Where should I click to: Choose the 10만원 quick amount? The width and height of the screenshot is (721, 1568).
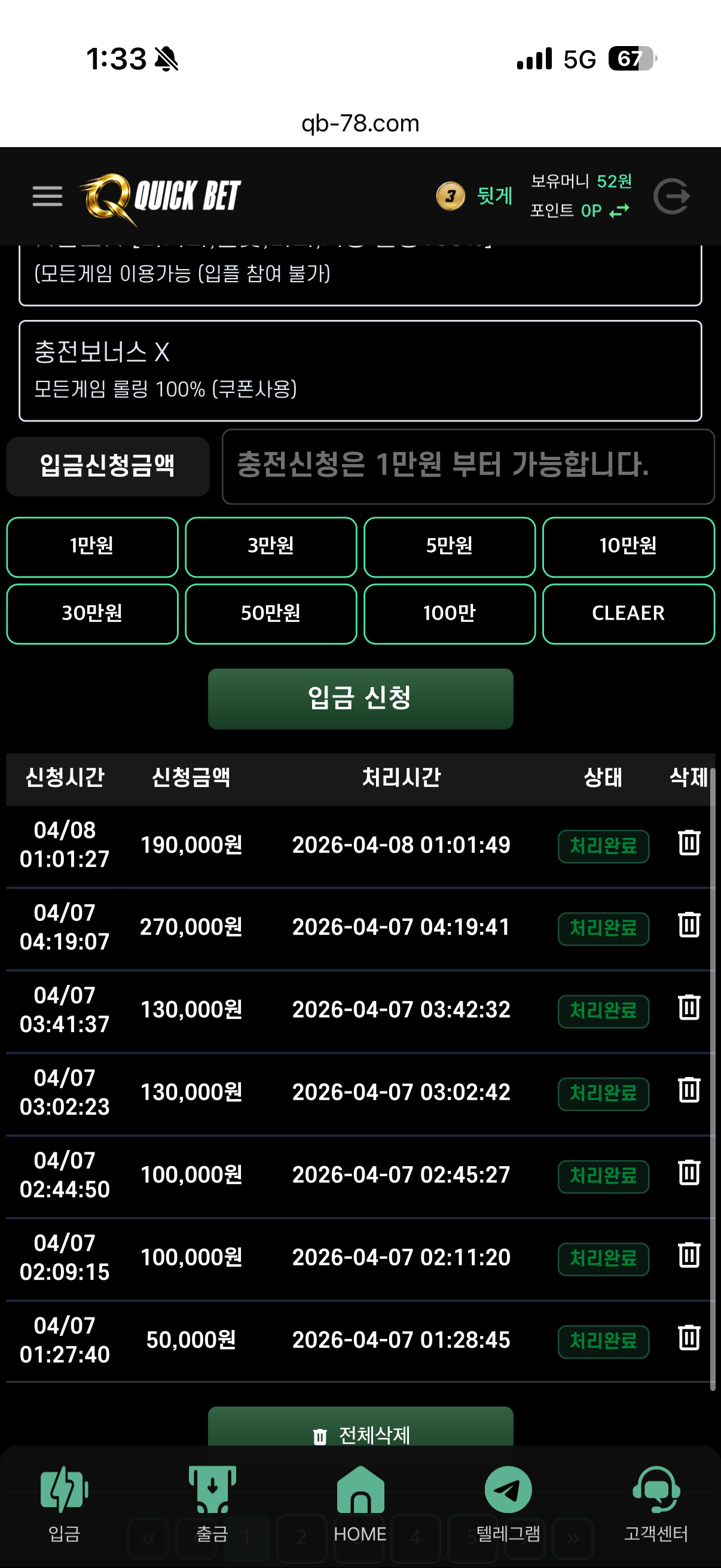[628, 547]
